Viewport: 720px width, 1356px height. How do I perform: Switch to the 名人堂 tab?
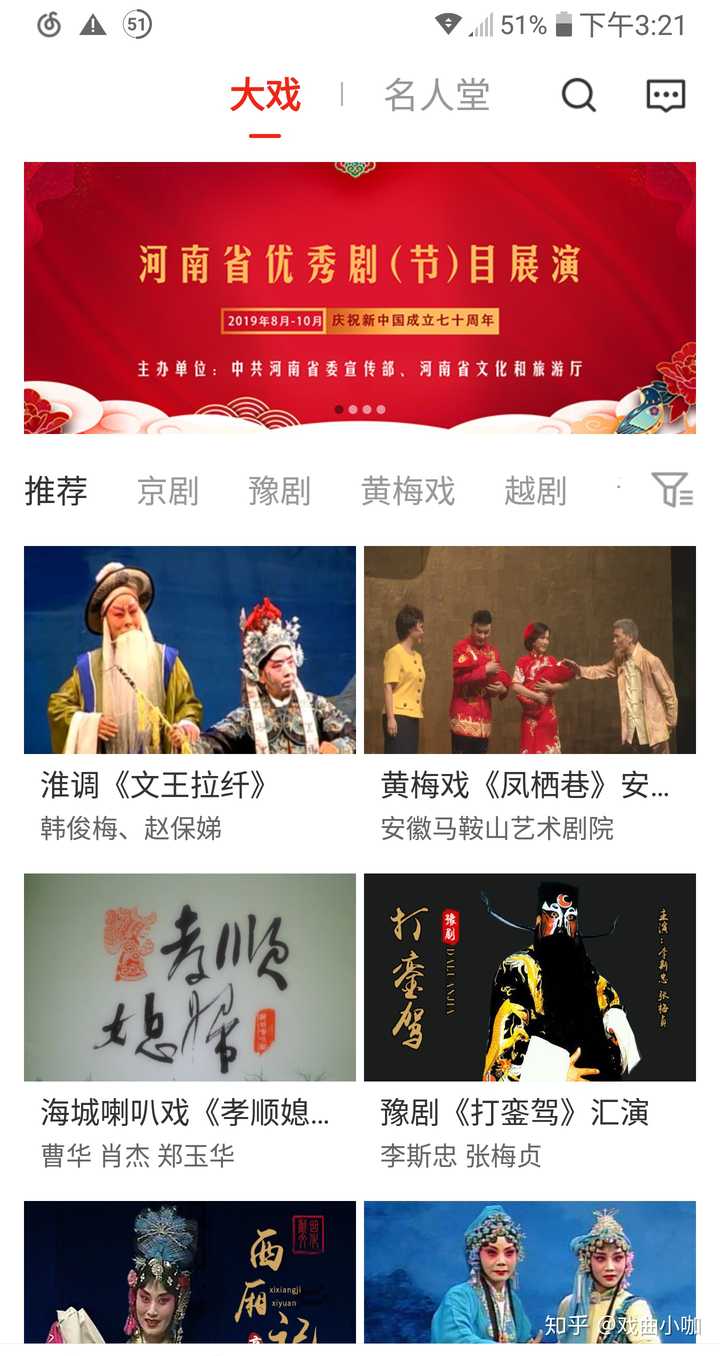pos(437,95)
